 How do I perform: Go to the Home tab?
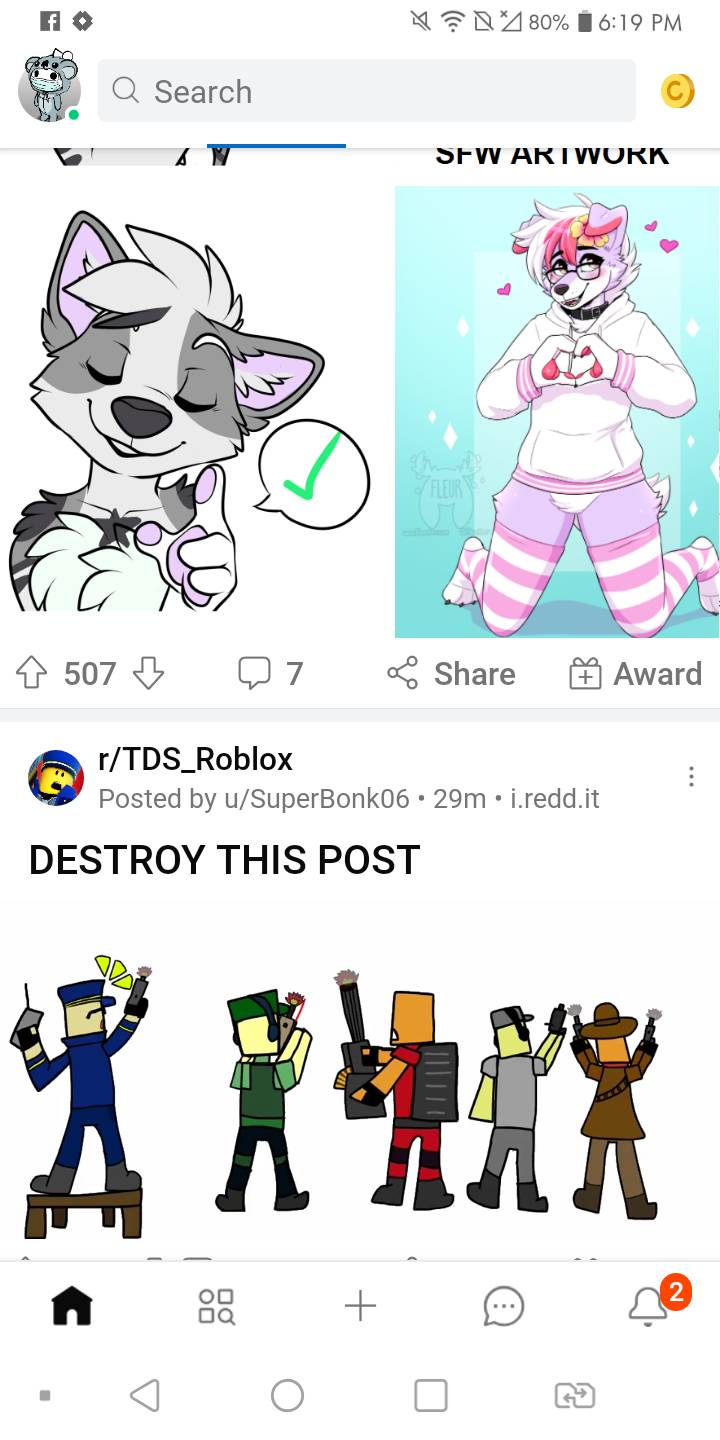point(72,1305)
